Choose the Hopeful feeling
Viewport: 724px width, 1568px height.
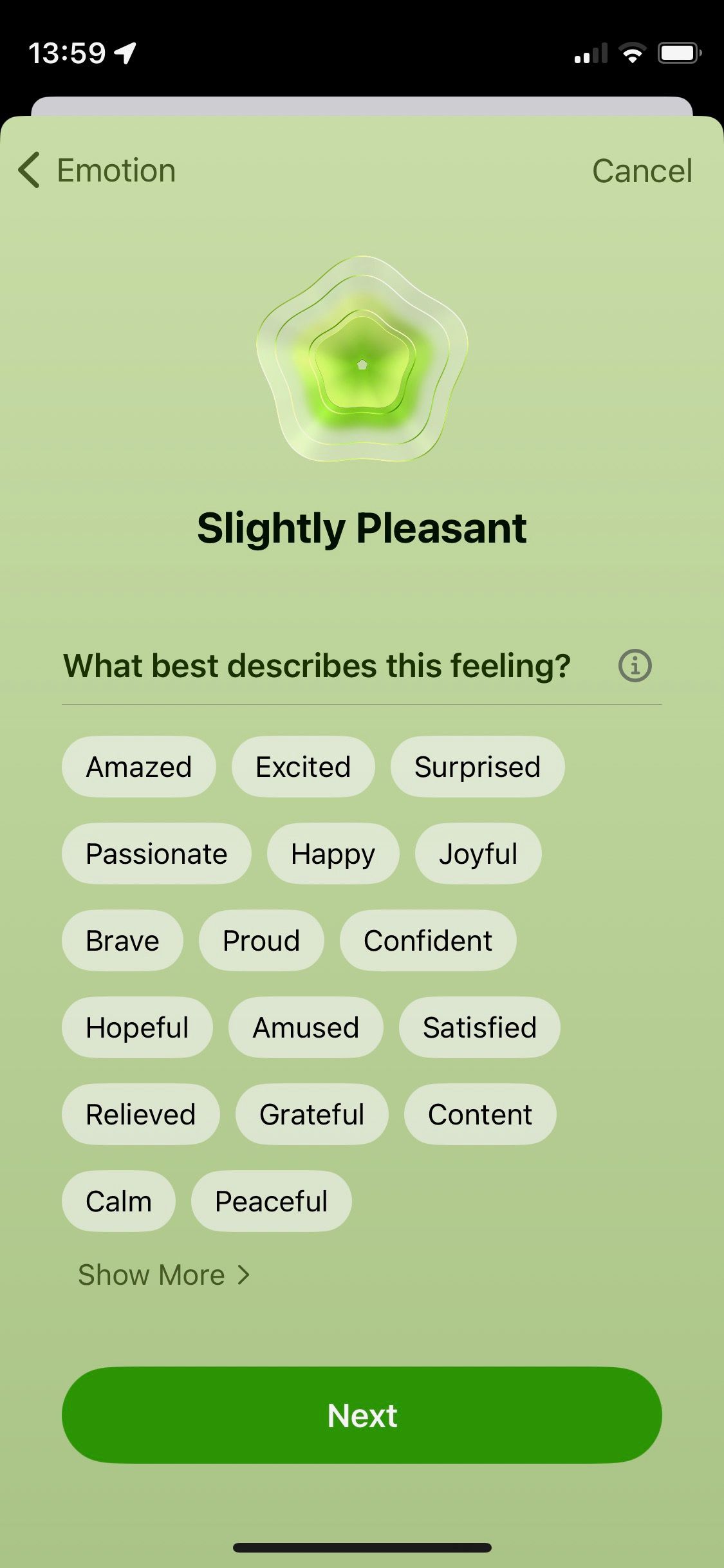(137, 1027)
